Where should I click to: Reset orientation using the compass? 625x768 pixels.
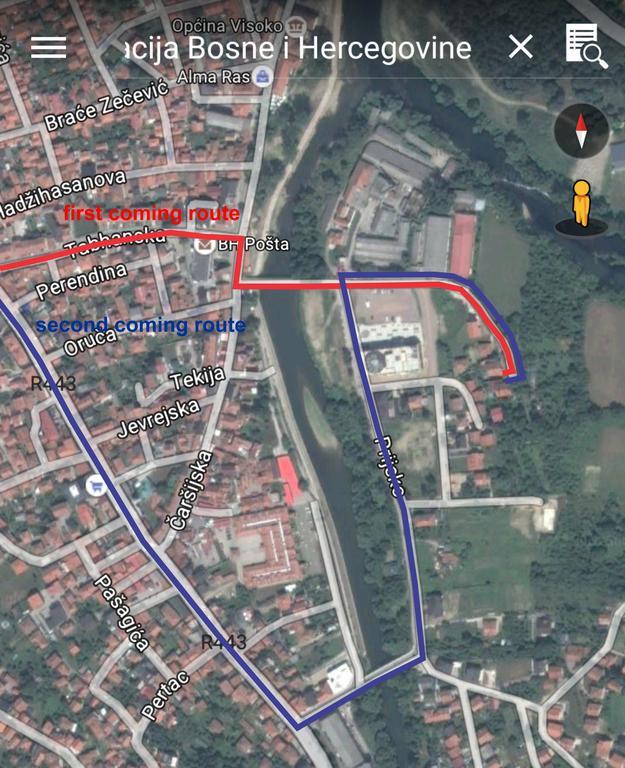(581, 131)
